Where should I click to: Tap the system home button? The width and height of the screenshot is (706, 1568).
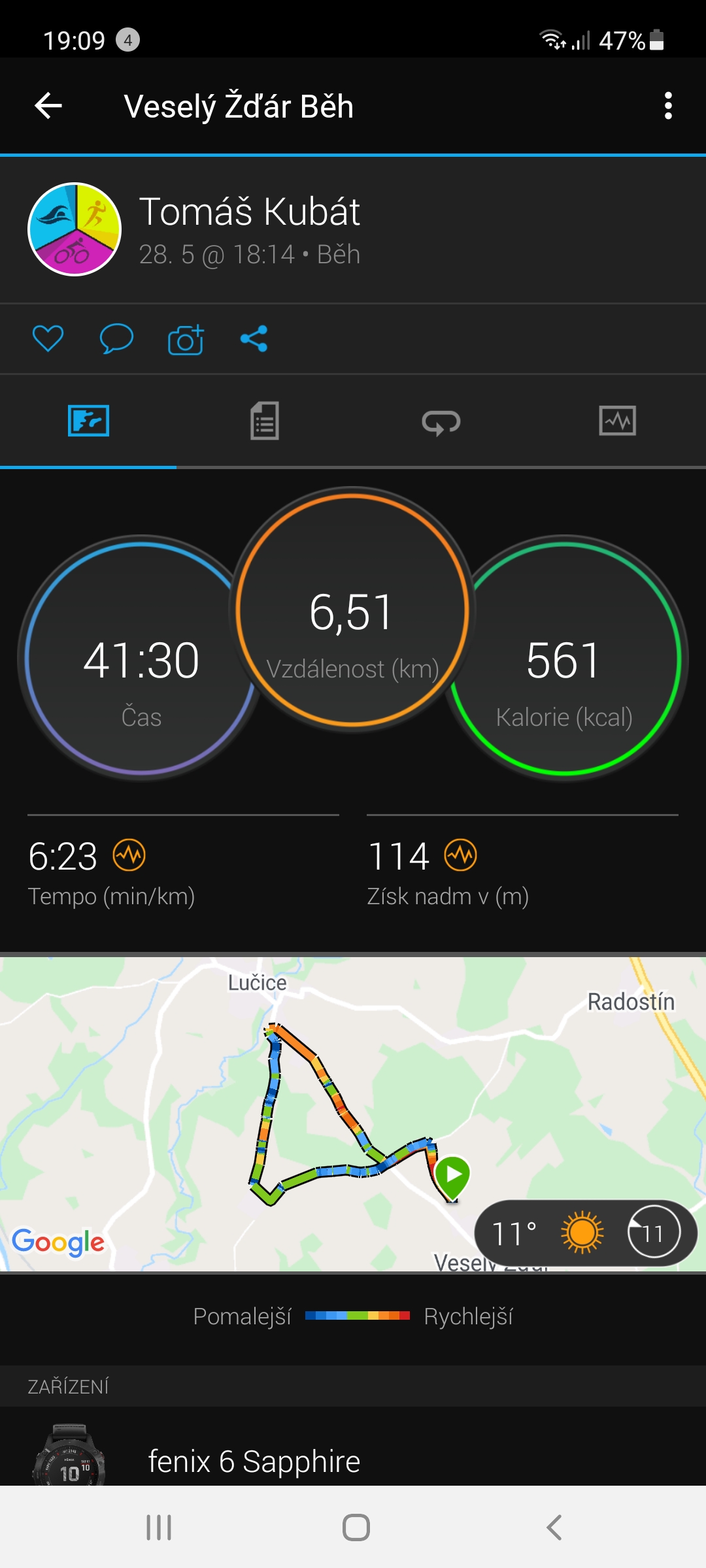click(356, 1527)
